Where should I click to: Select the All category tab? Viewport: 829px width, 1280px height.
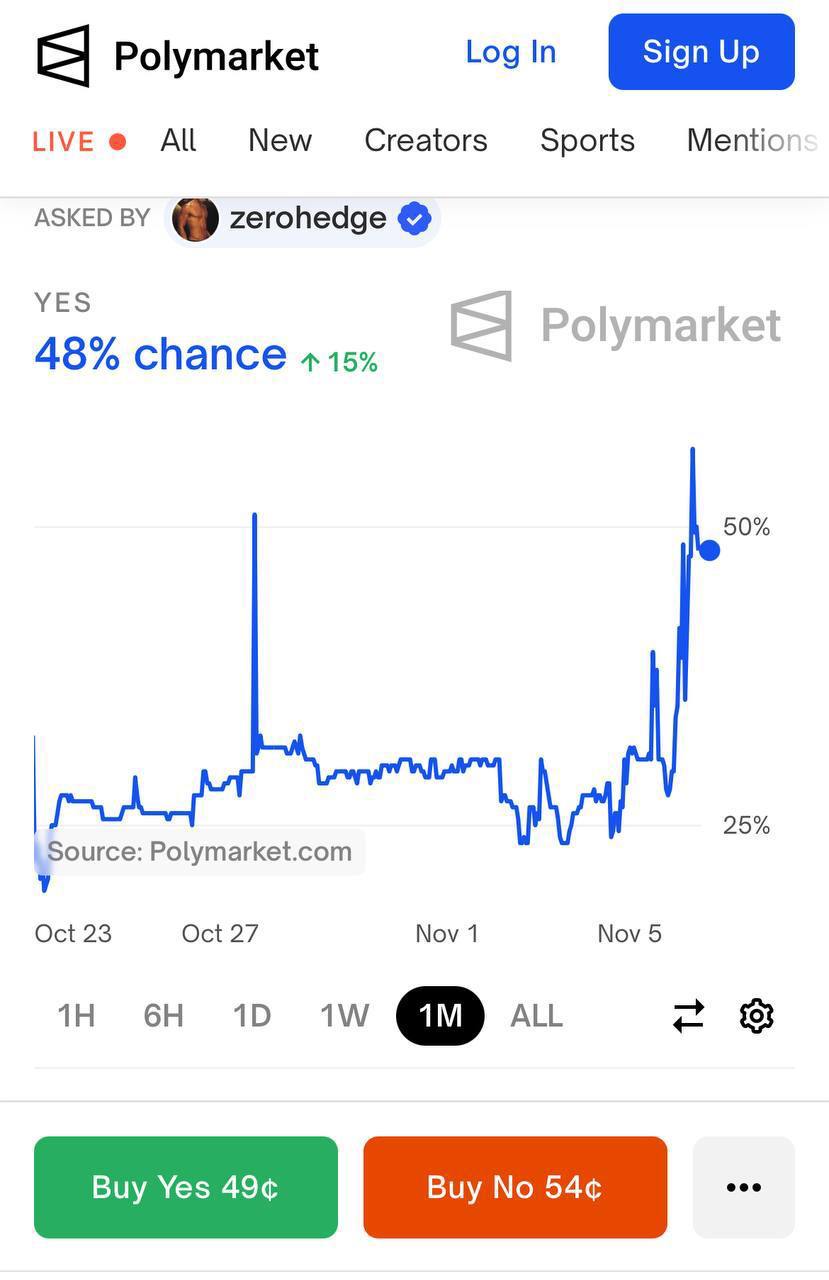click(x=178, y=141)
